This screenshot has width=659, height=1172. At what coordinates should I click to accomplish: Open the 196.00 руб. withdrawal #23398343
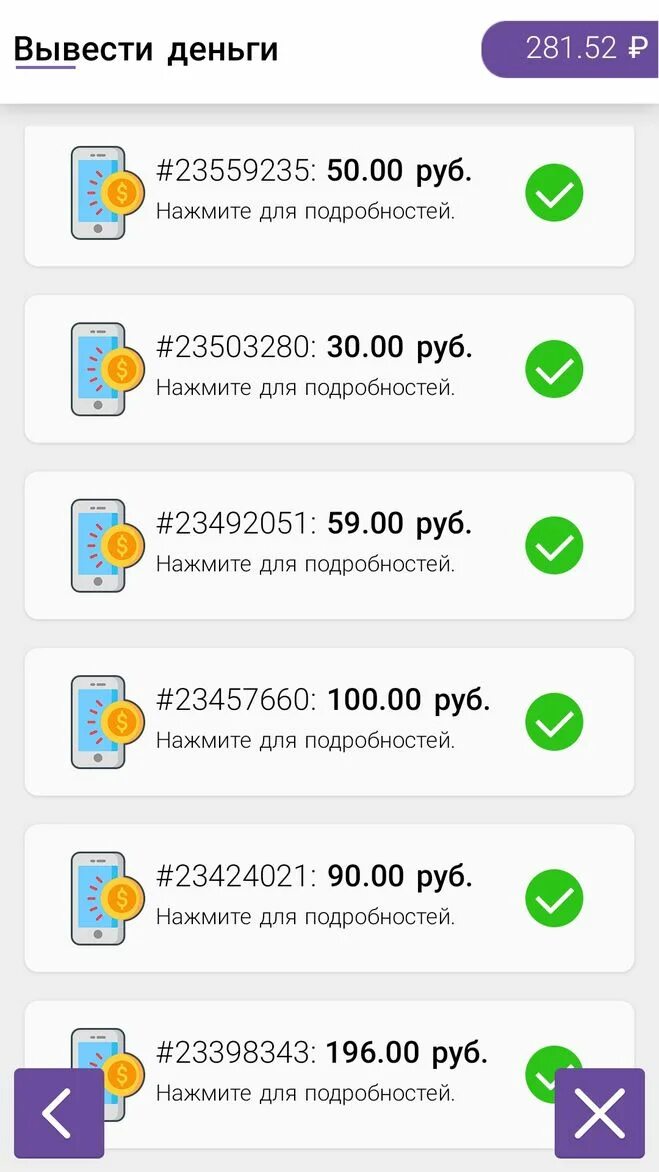[330, 1075]
